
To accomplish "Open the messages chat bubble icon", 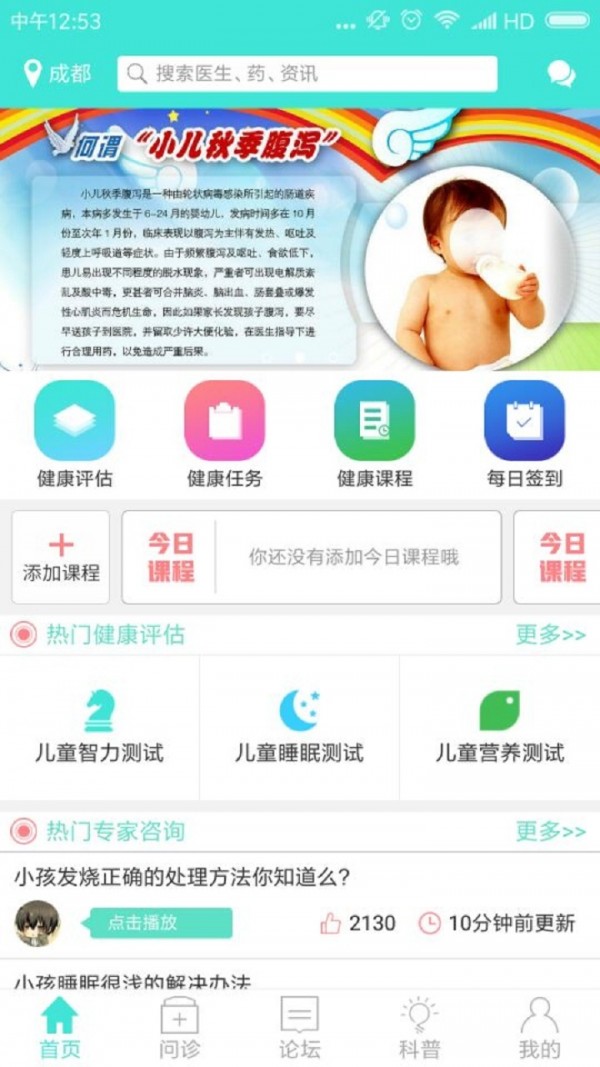I will (x=561, y=74).
